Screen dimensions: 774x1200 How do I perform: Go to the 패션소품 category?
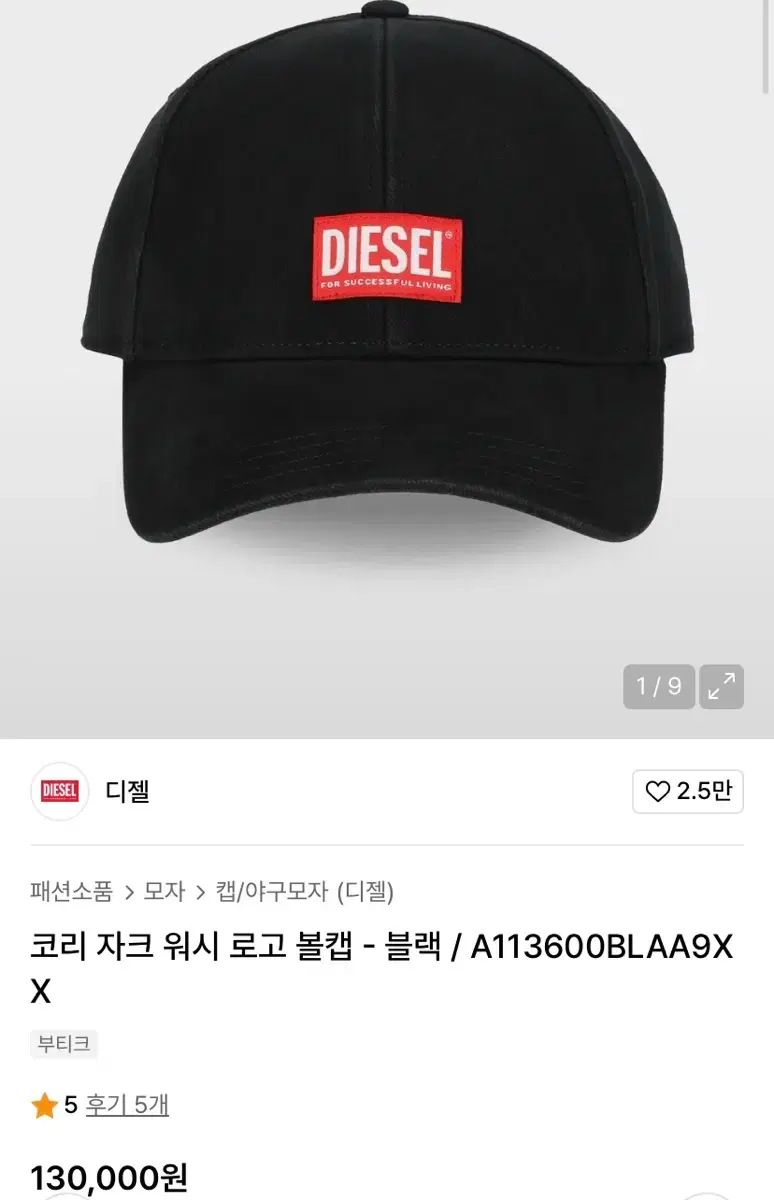[71, 891]
